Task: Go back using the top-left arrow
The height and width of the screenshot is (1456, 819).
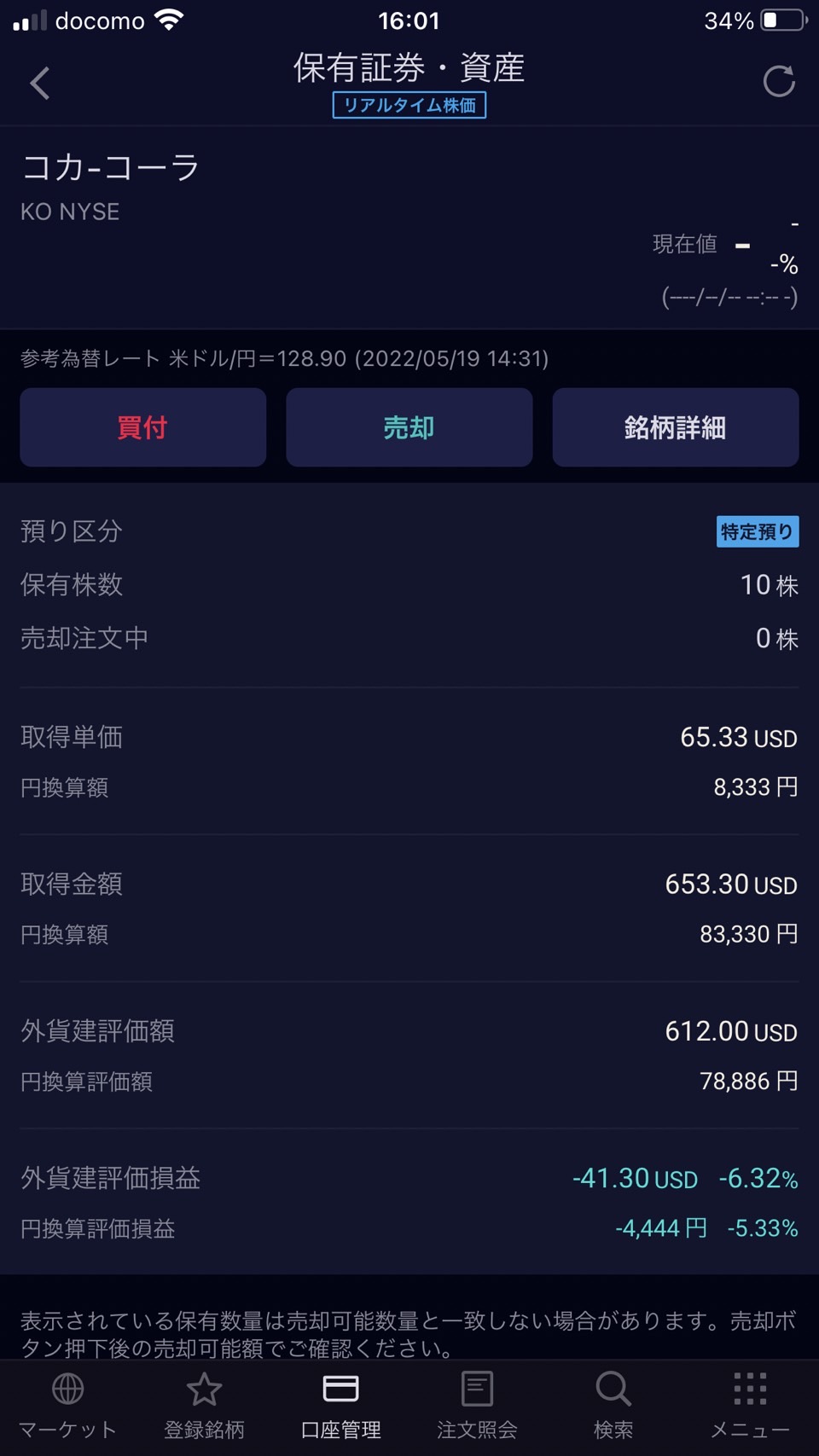Action: (x=39, y=84)
